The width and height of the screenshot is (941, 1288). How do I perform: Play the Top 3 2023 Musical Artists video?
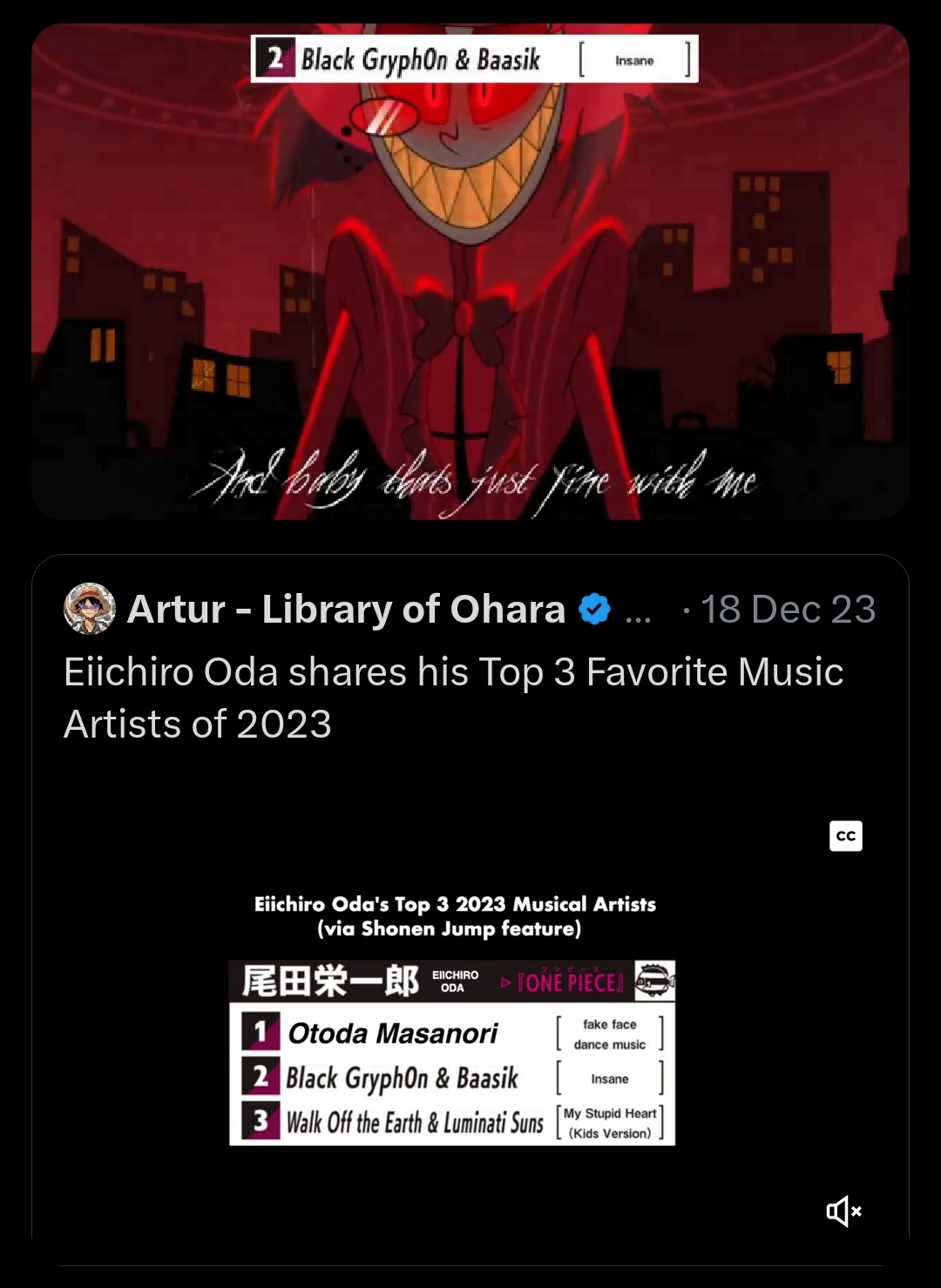tap(453, 1019)
